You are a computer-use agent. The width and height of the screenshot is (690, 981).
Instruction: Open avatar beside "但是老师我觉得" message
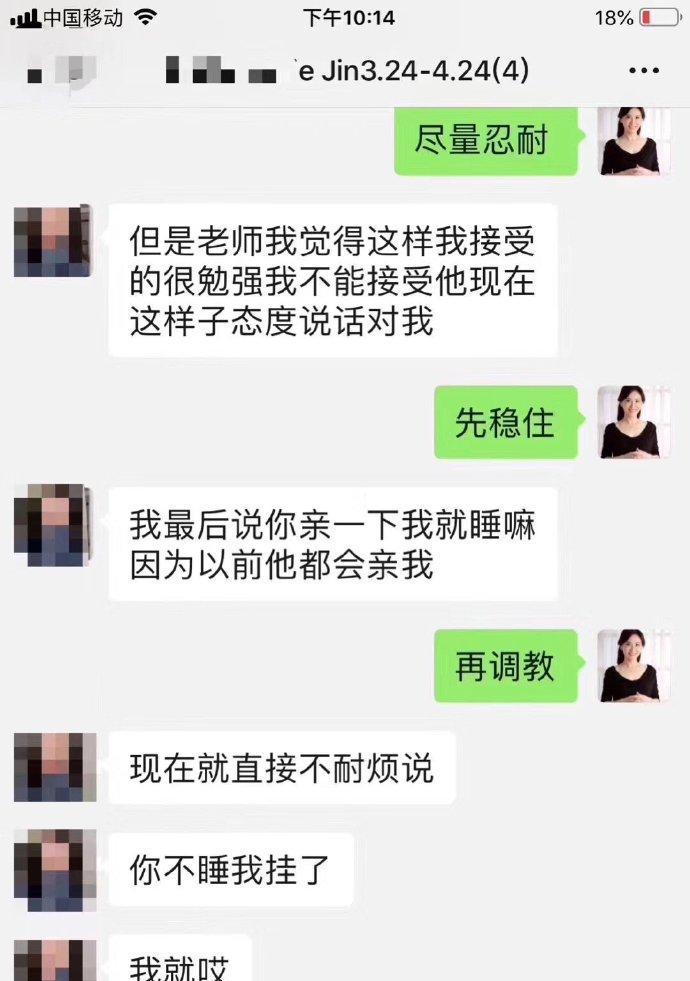(53, 241)
